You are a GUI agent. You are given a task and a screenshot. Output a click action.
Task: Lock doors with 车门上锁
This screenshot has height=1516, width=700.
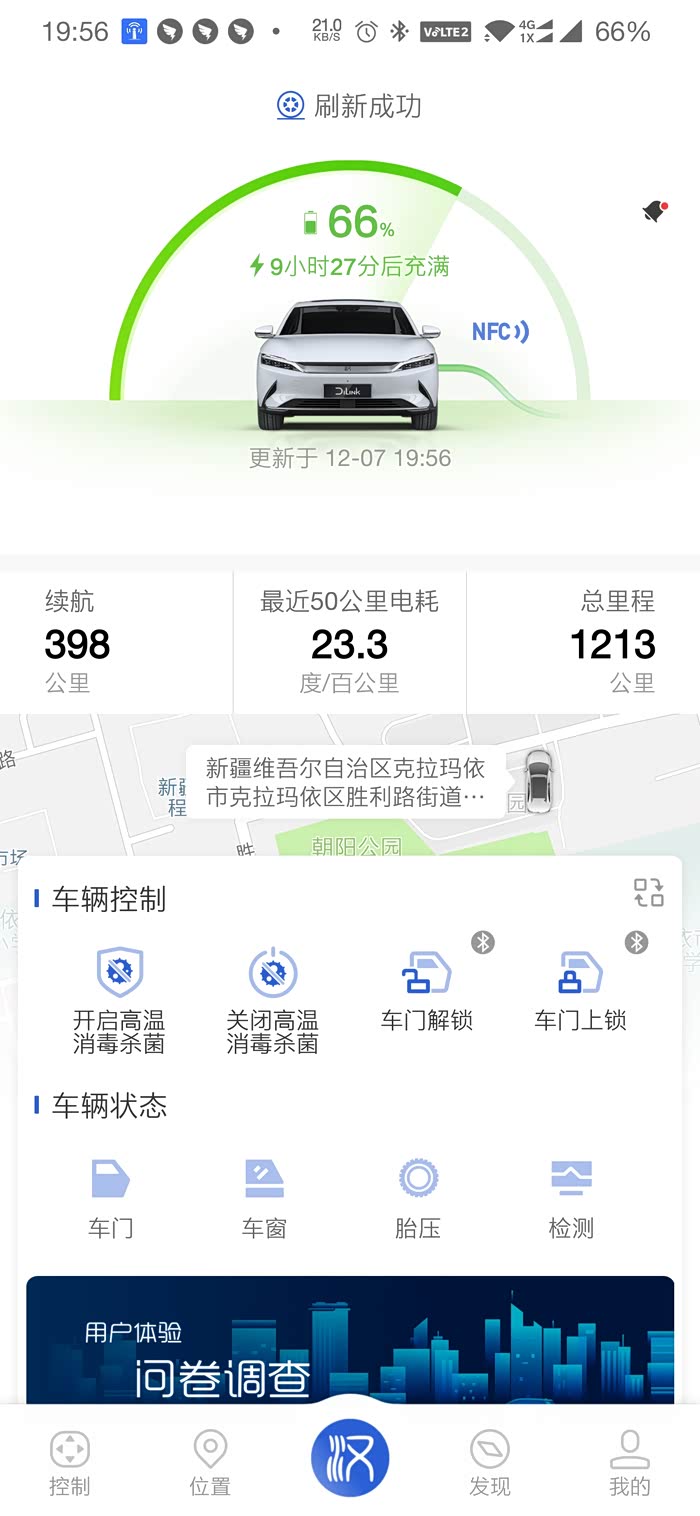pyautogui.click(x=580, y=990)
